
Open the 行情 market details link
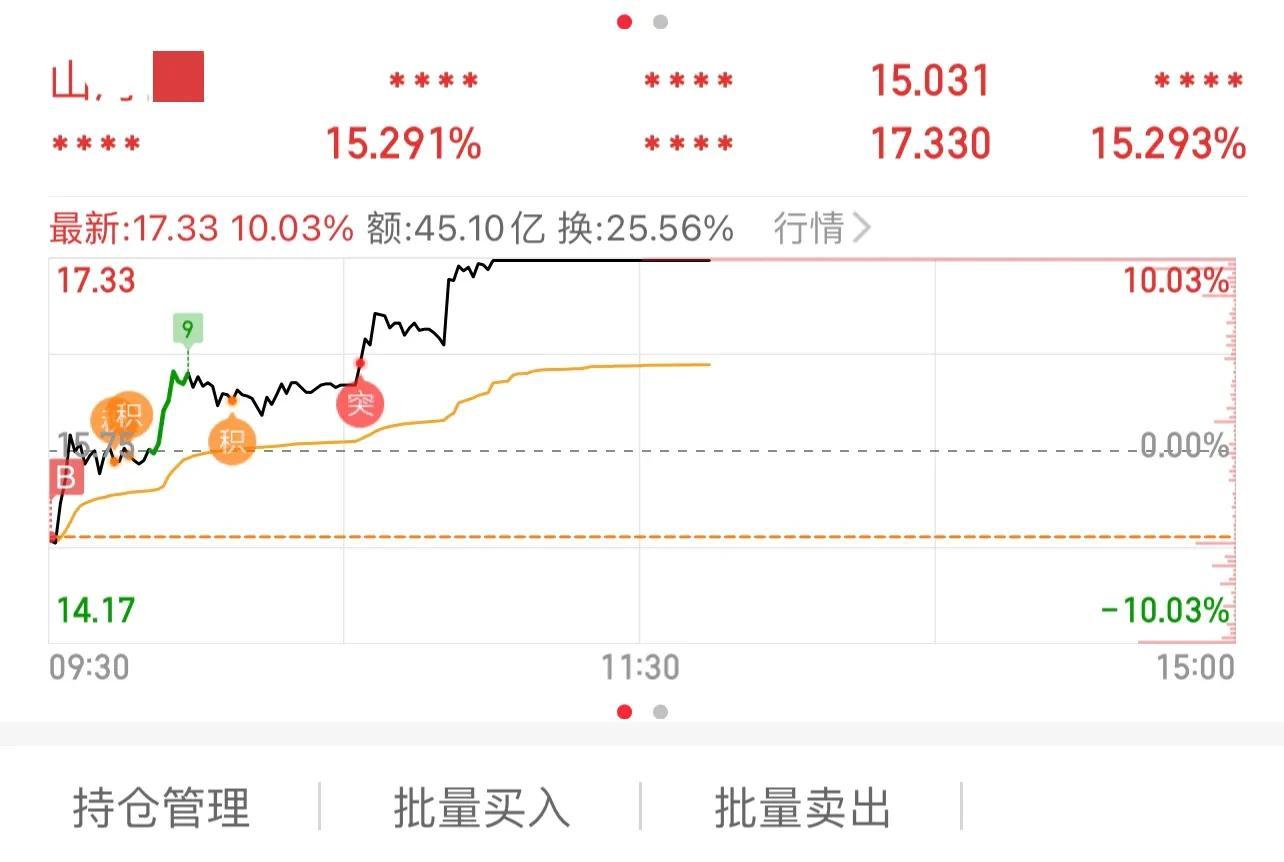[821, 229]
